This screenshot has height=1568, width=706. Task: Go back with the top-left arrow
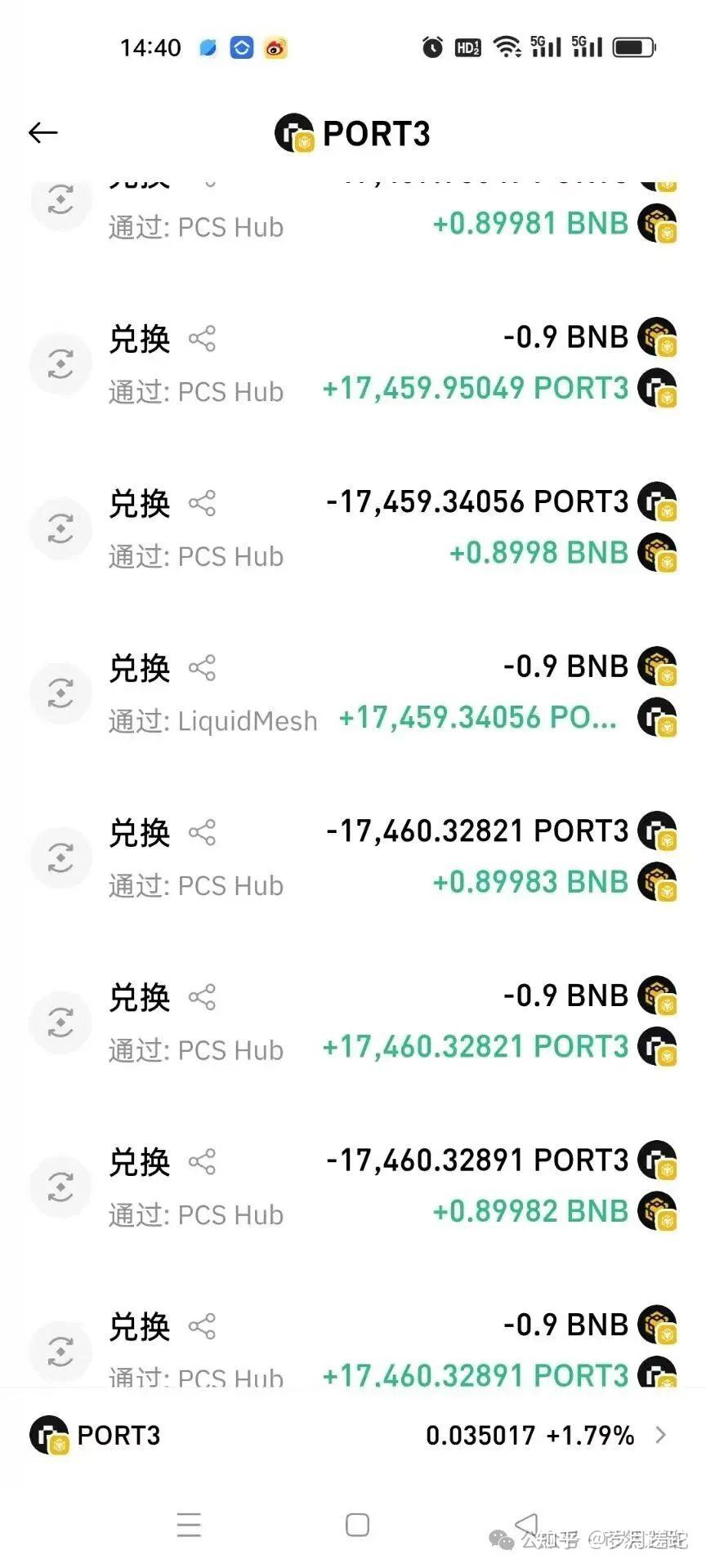click(42, 131)
